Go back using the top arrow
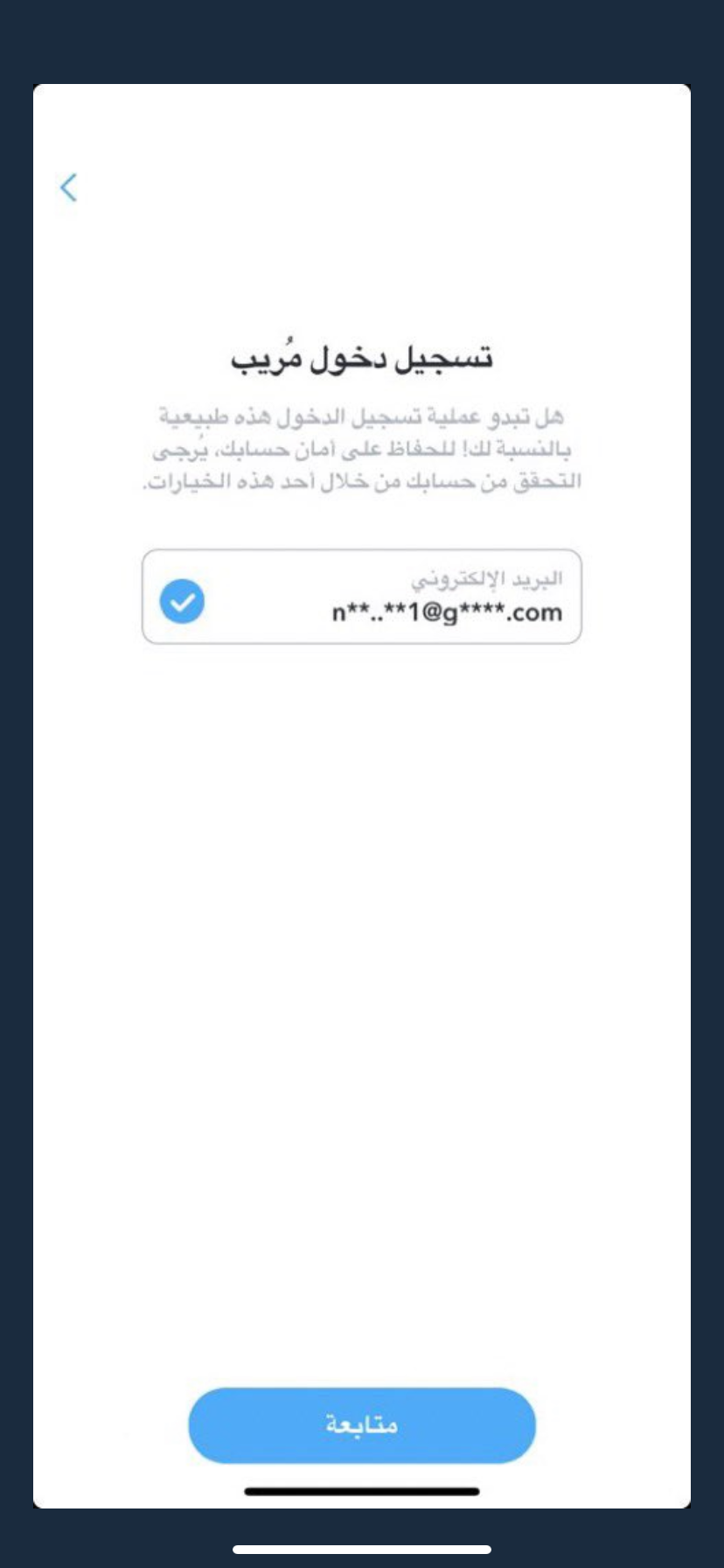The height and width of the screenshot is (1568, 724). 68,187
